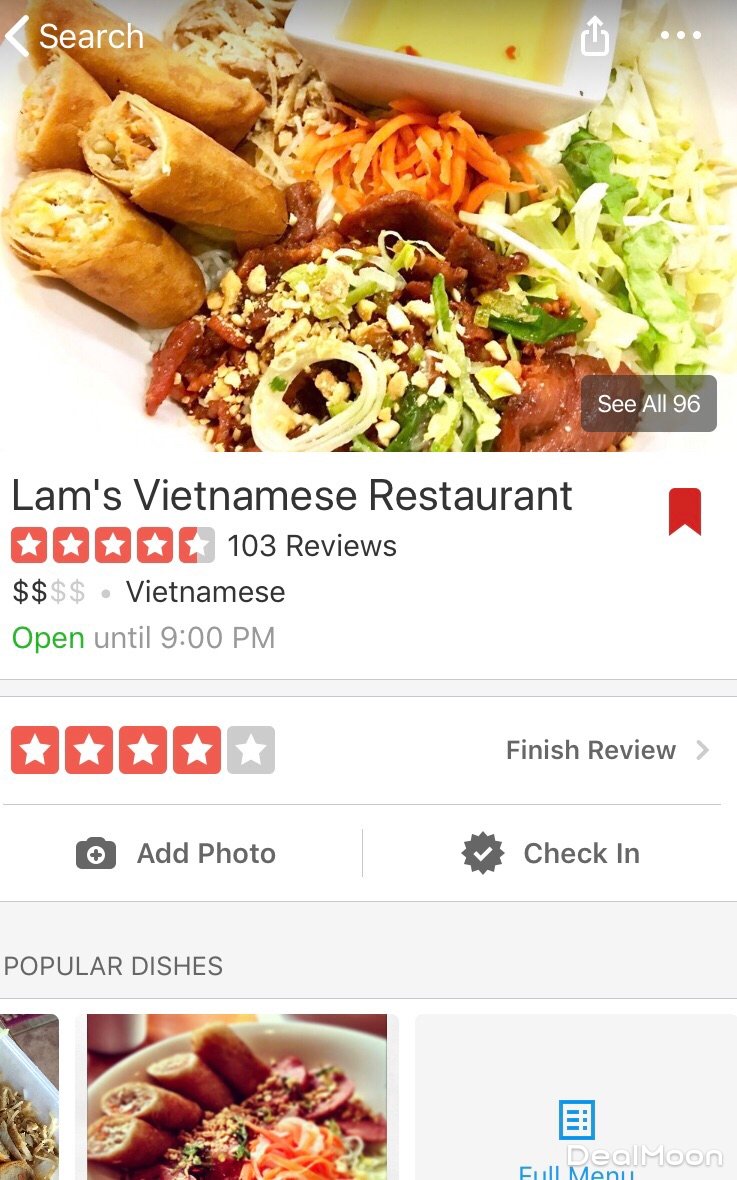Screen dimensions: 737x1180
Task: Open the spring roll noodle popular dish
Action: point(237,1096)
